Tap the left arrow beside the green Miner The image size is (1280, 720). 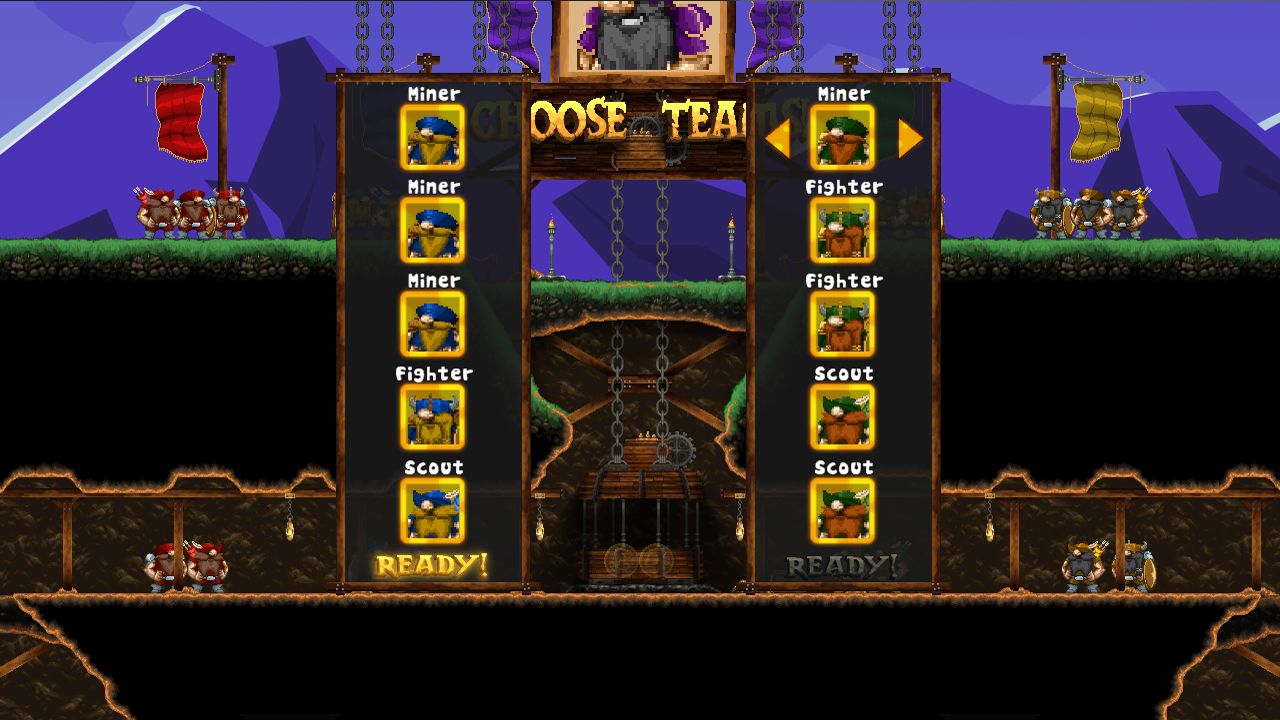777,139
